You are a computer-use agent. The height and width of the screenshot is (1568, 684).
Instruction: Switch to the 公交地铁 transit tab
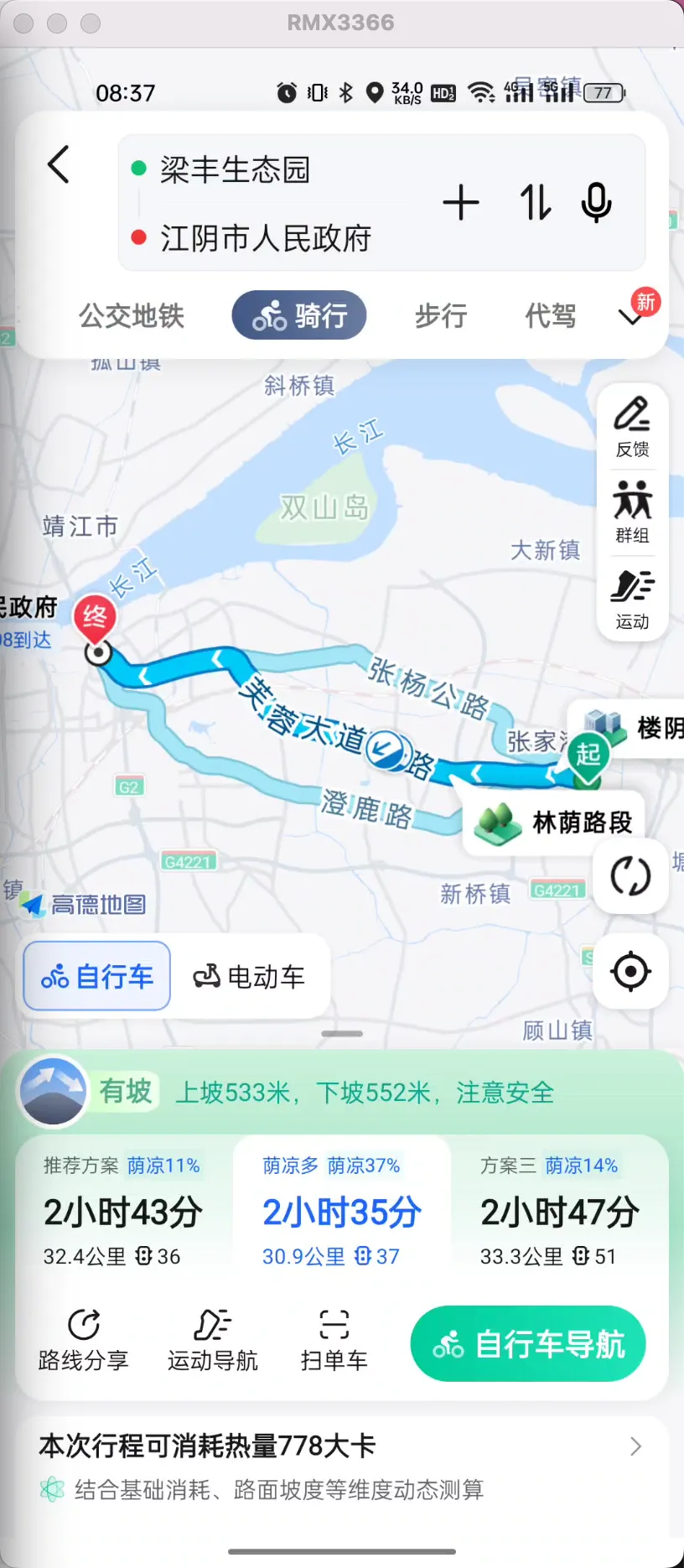(x=132, y=315)
